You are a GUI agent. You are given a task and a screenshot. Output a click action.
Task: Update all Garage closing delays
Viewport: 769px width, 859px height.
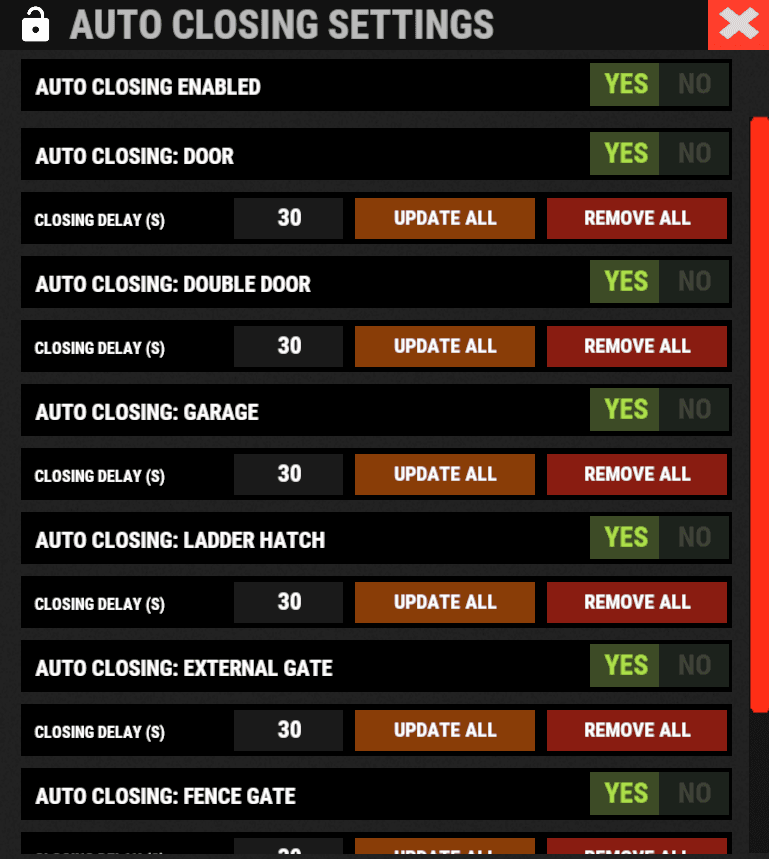coord(445,474)
